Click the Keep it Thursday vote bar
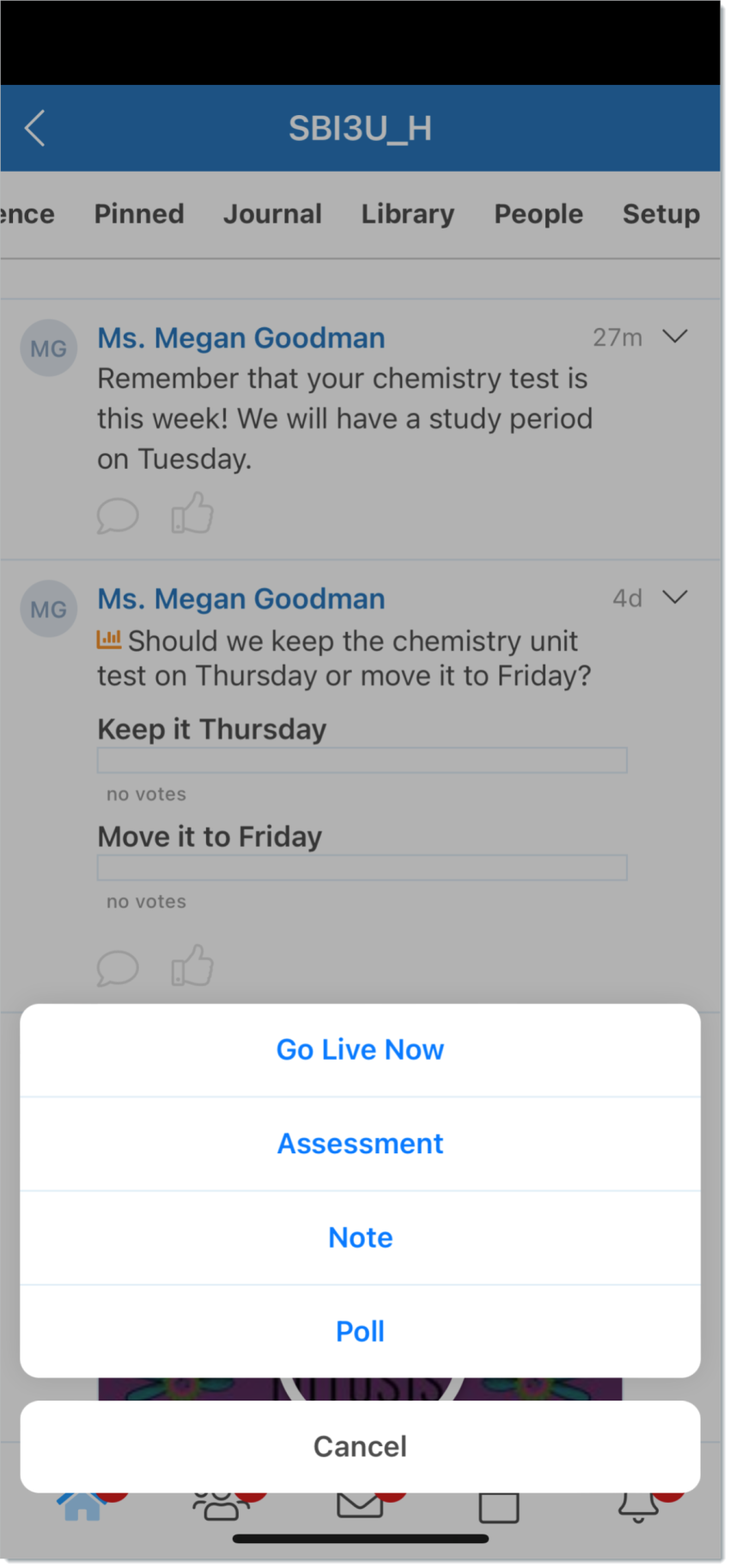 (x=362, y=760)
